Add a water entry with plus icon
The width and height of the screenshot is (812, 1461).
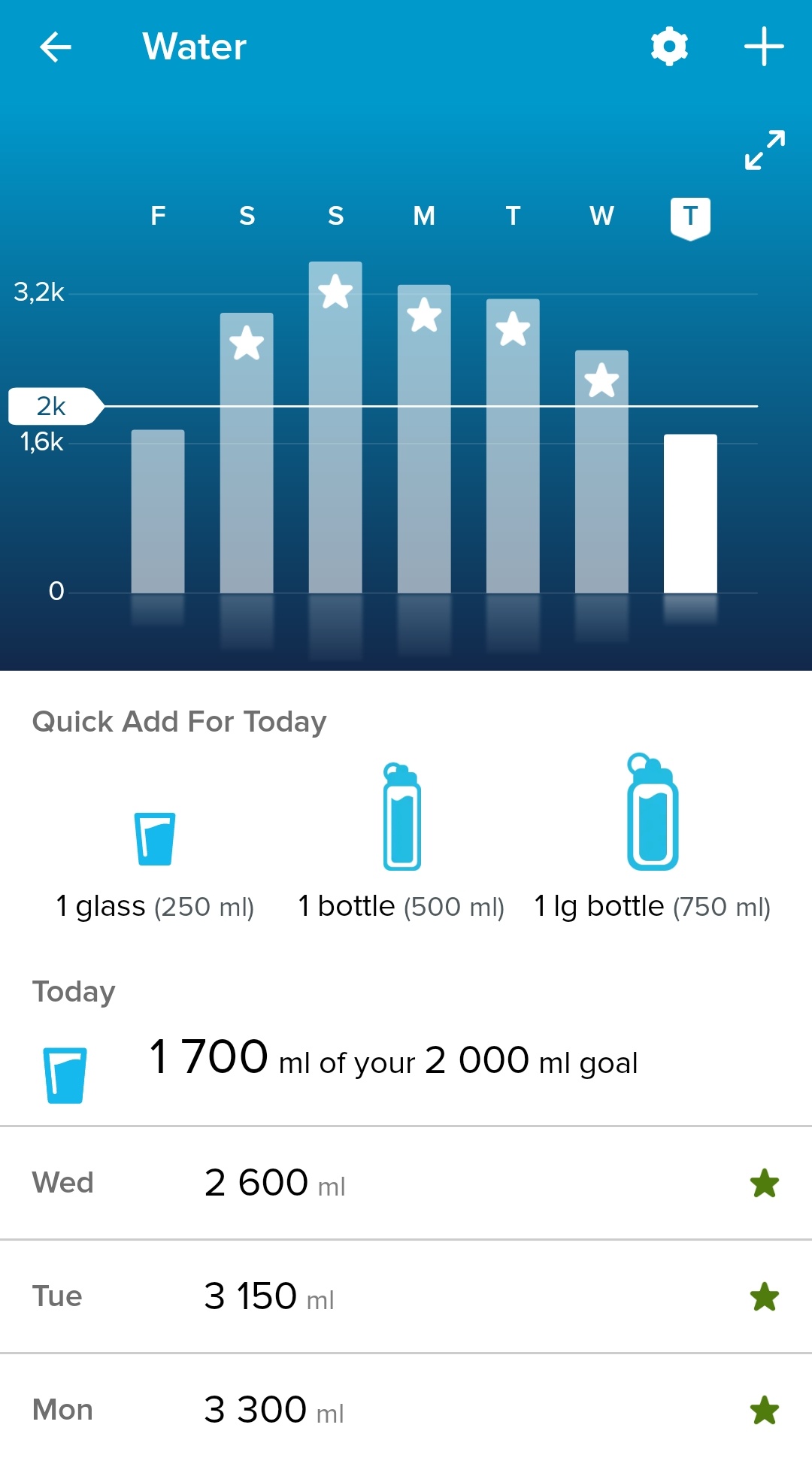pyautogui.click(x=764, y=47)
